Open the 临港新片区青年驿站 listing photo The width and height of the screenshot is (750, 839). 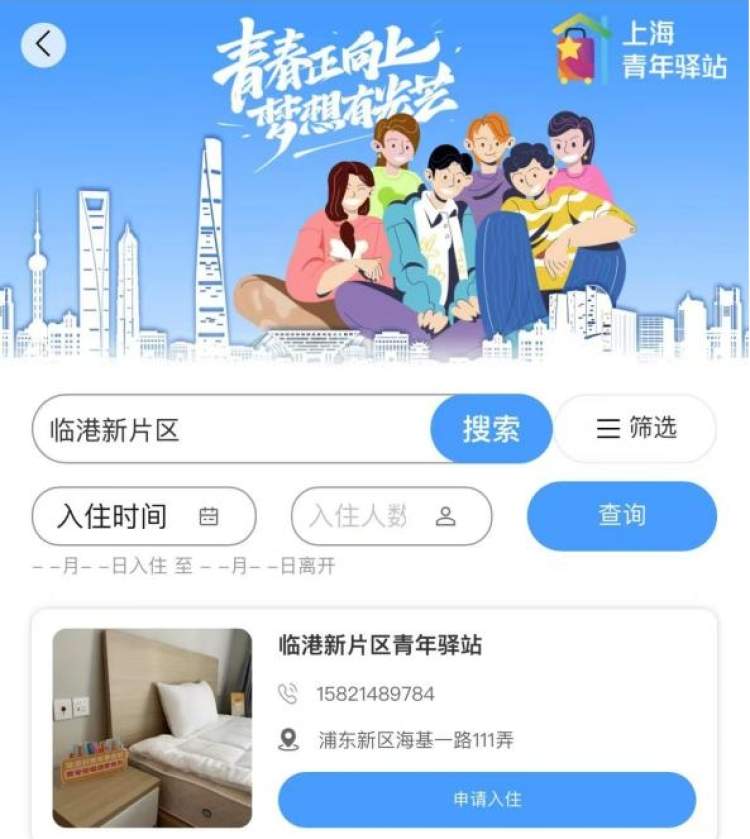click(x=152, y=727)
